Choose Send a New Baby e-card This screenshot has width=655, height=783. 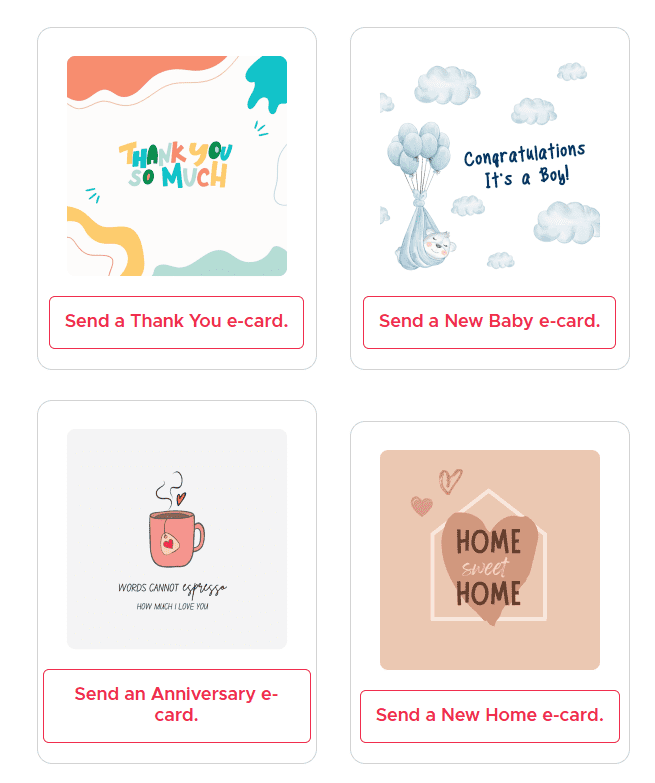coord(489,322)
